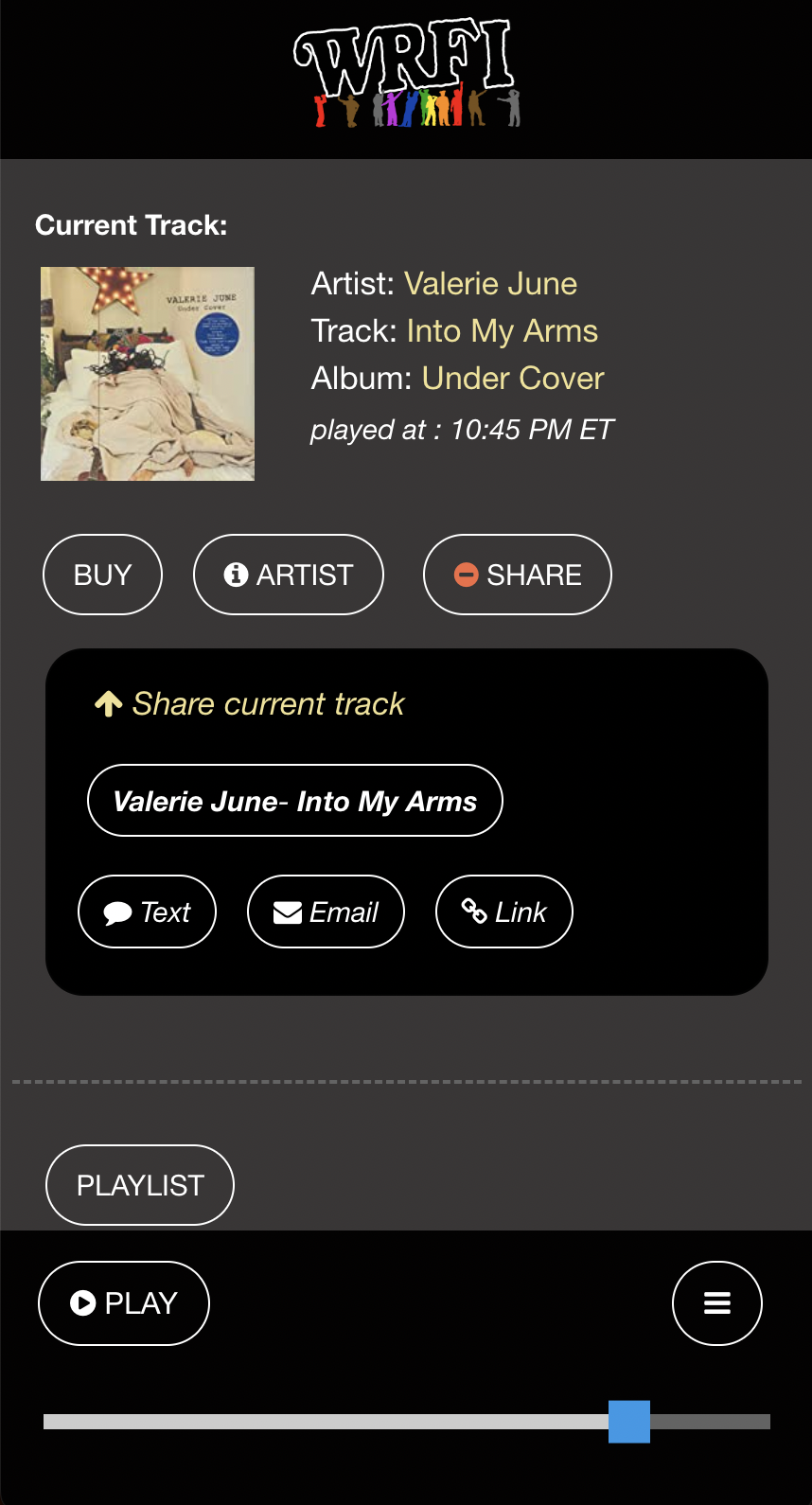Share track via Text

[147, 912]
